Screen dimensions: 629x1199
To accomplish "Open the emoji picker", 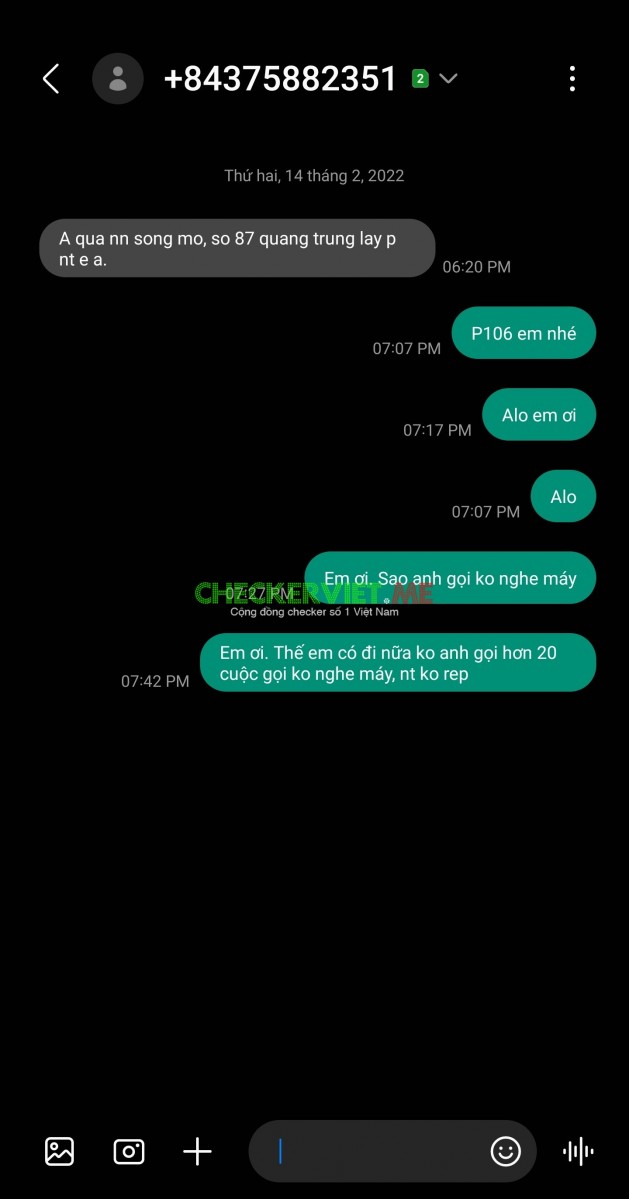I will (505, 1151).
